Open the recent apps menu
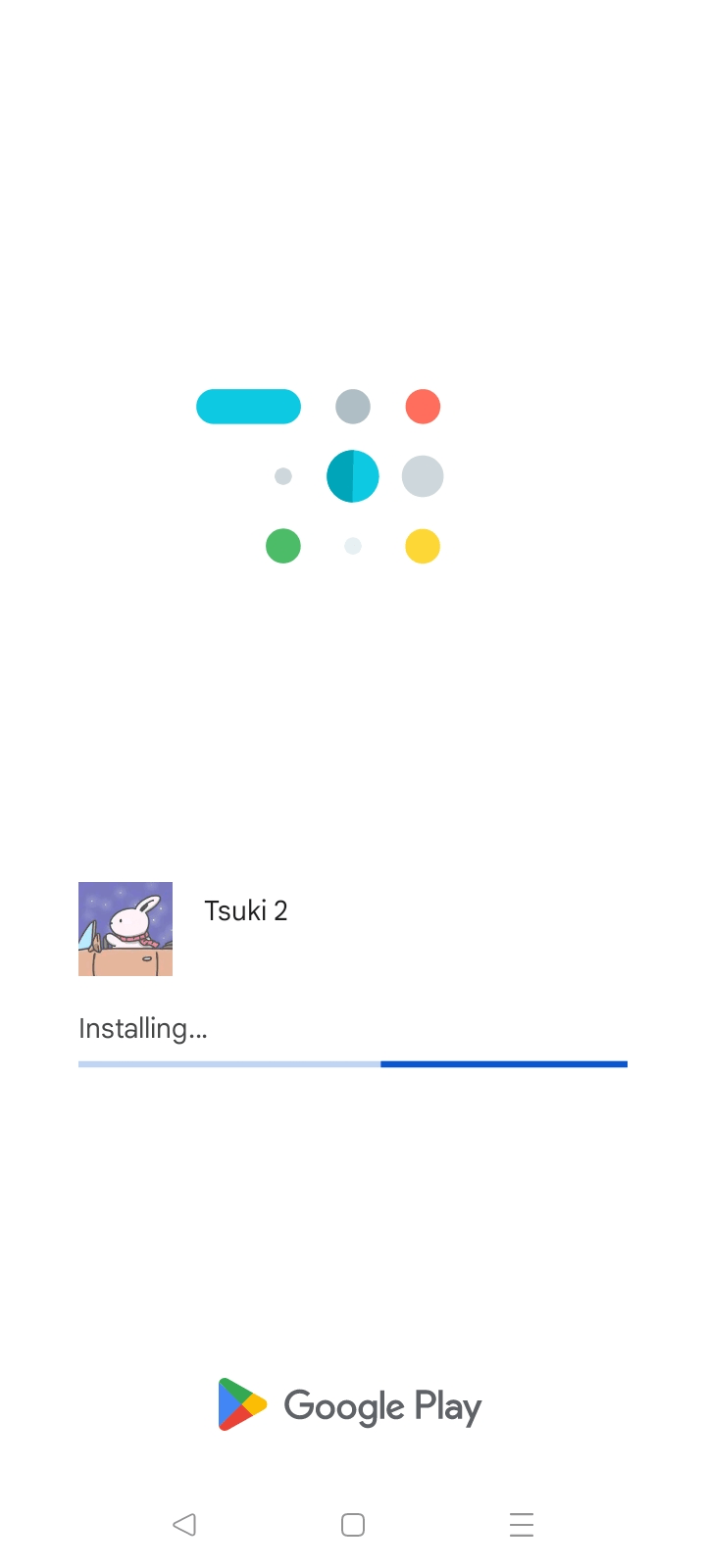 (x=522, y=1525)
